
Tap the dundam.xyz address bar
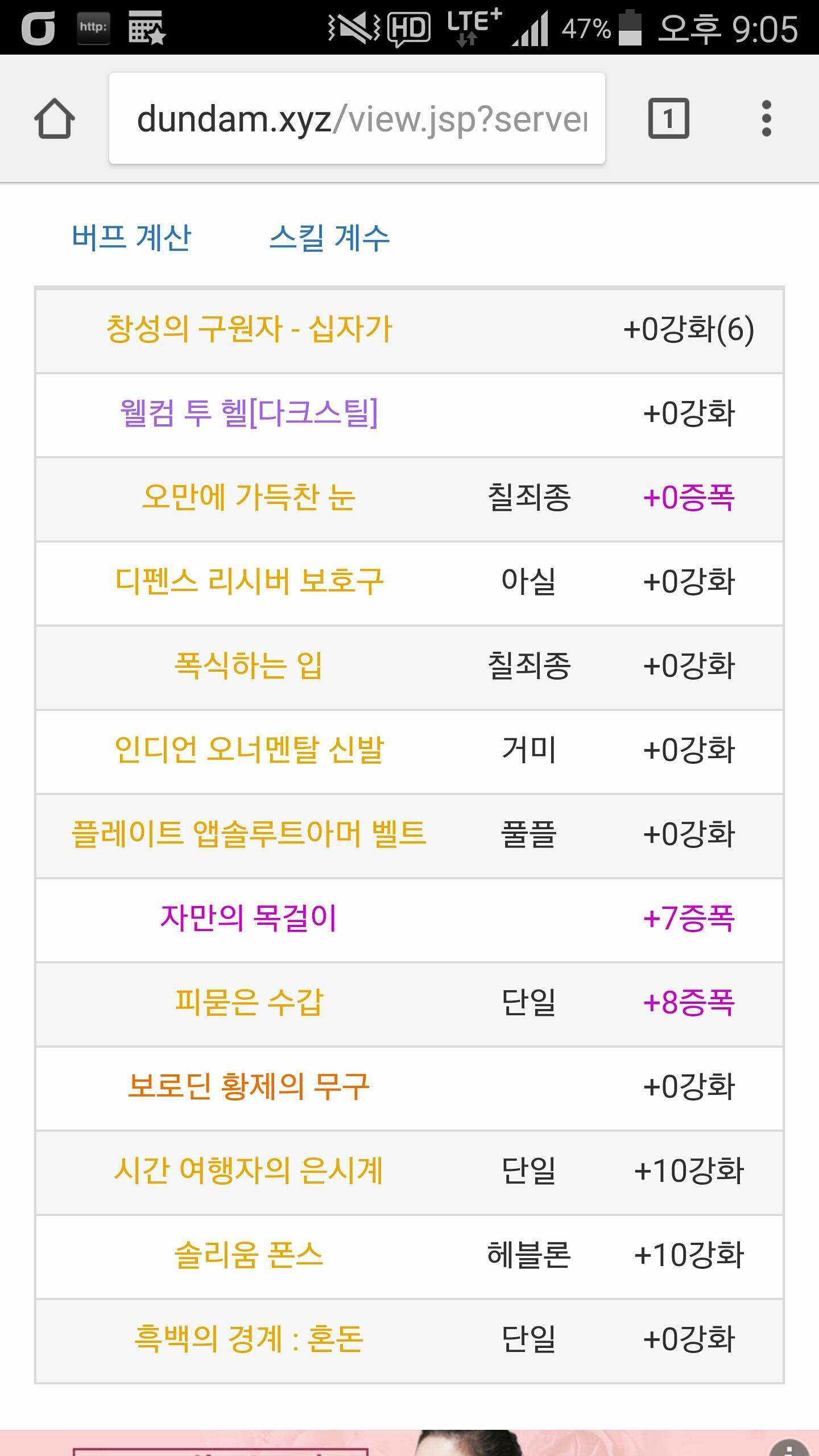357,118
